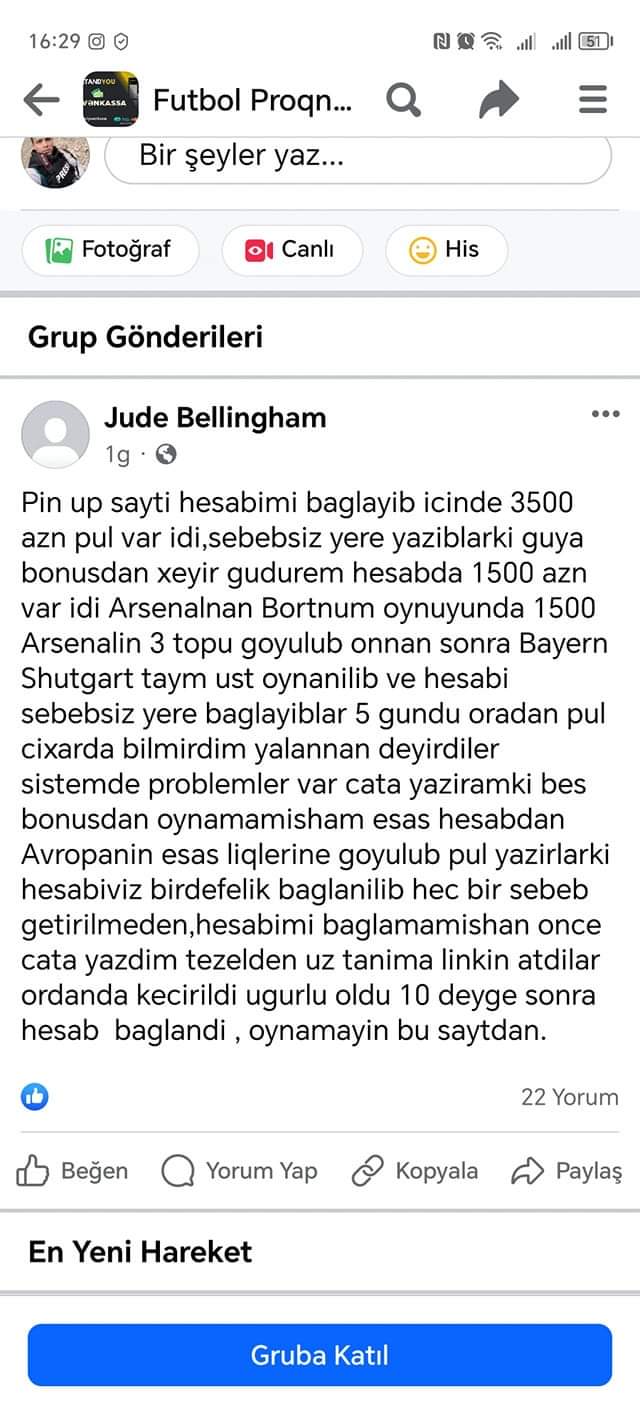Viewport: 640px width, 1414px height.
Task: Start a Canlı live video
Action: click(x=291, y=249)
